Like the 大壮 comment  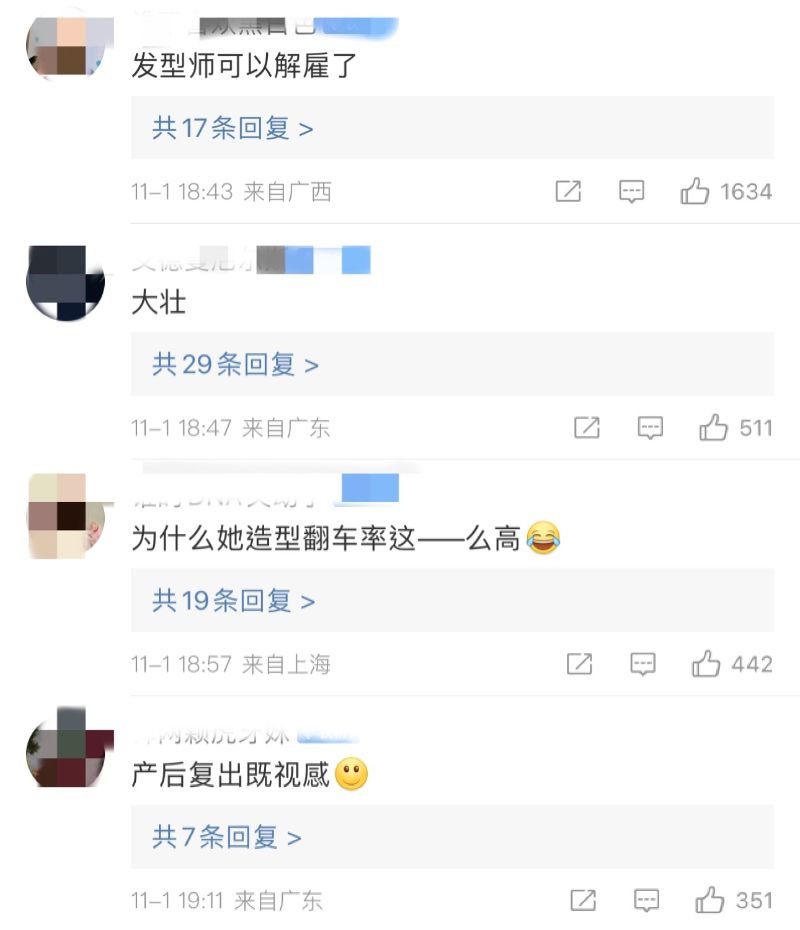(714, 428)
